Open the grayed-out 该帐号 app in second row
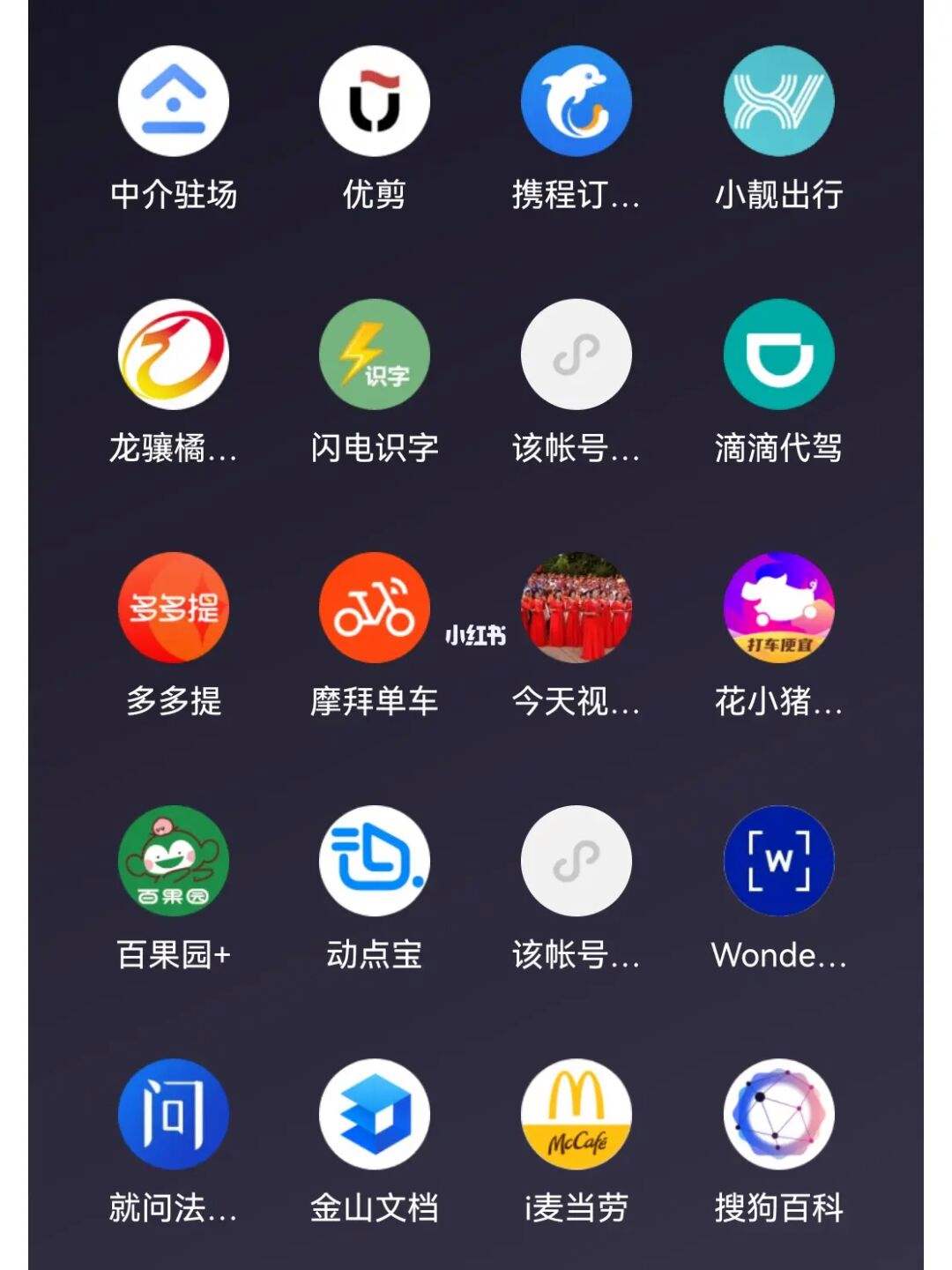Image resolution: width=952 pixels, height=1270 pixels. click(x=576, y=354)
